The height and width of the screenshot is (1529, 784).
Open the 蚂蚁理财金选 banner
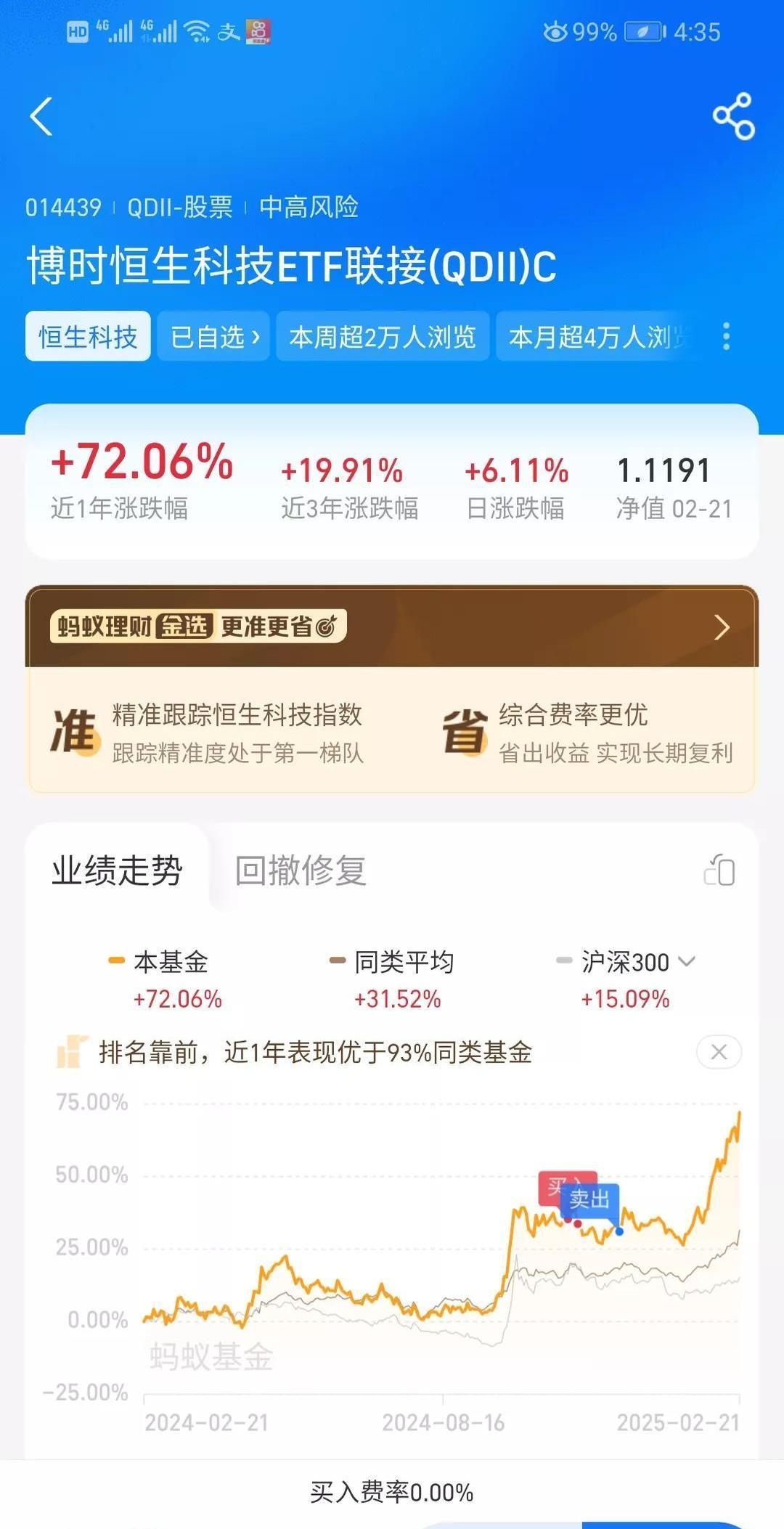coord(392,627)
